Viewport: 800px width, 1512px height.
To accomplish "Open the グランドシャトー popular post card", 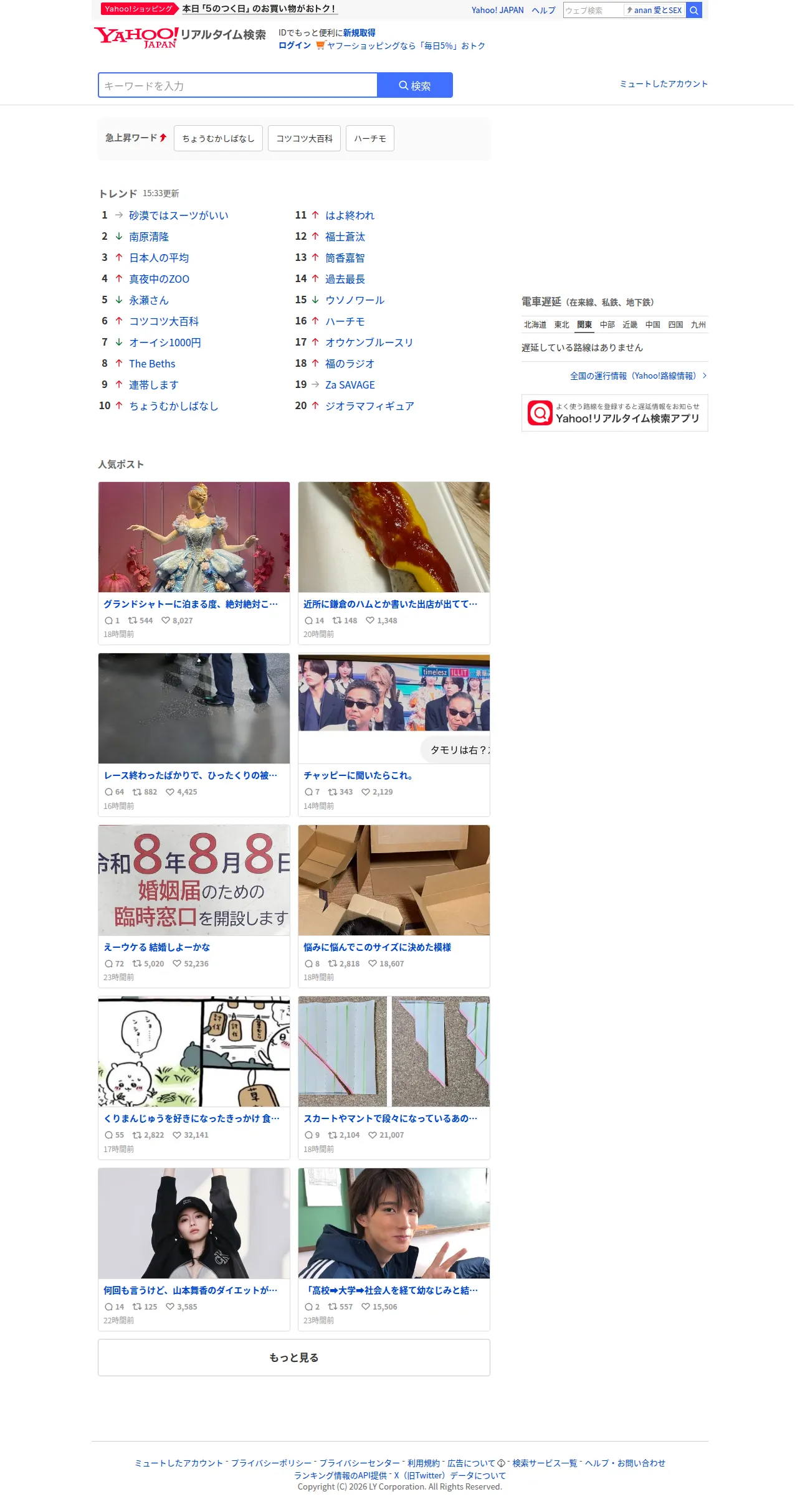I will coord(194,563).
